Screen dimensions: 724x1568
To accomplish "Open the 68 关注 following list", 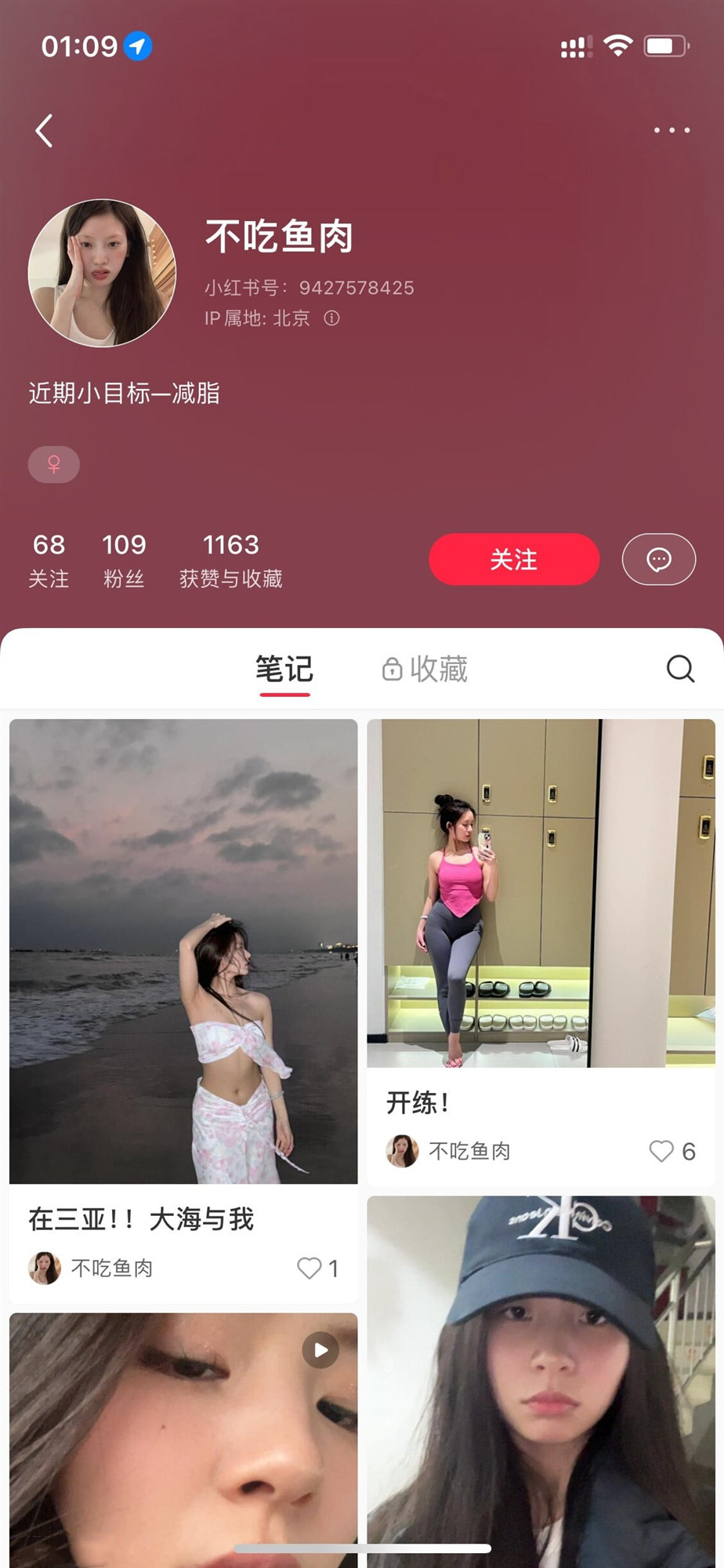I will click(49, 560).
